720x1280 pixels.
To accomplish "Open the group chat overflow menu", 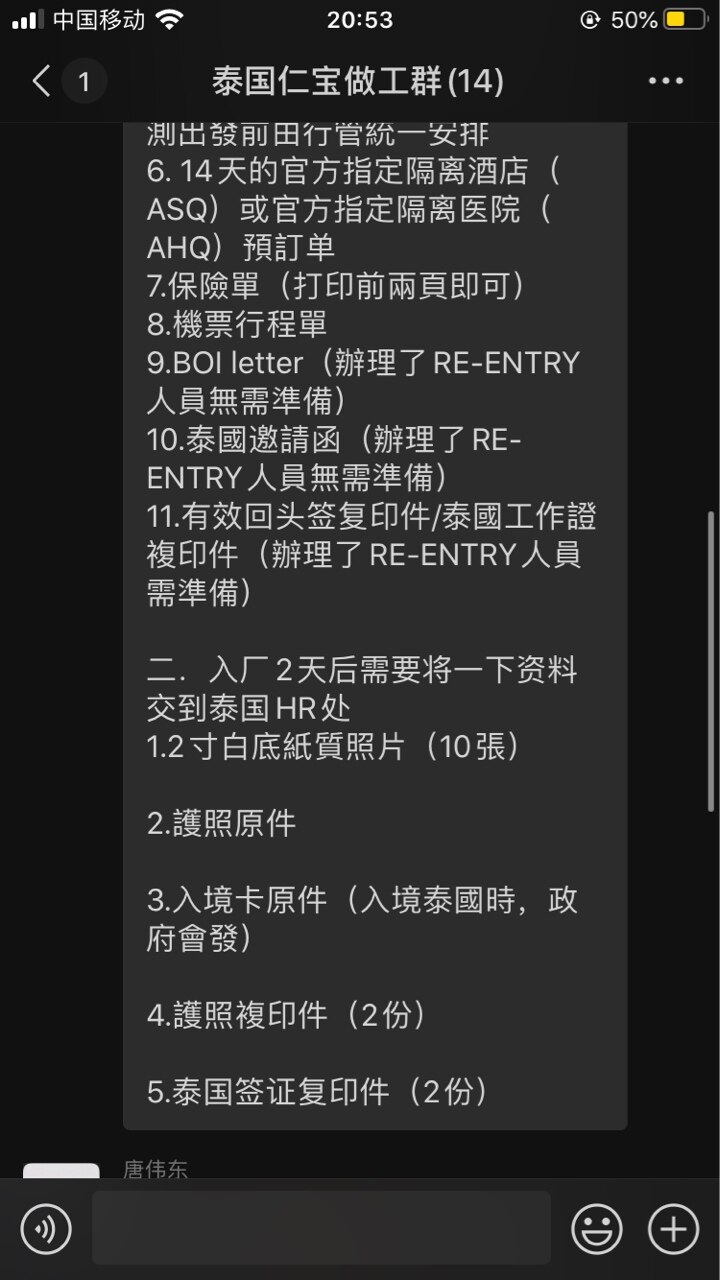I will point(666,81).
